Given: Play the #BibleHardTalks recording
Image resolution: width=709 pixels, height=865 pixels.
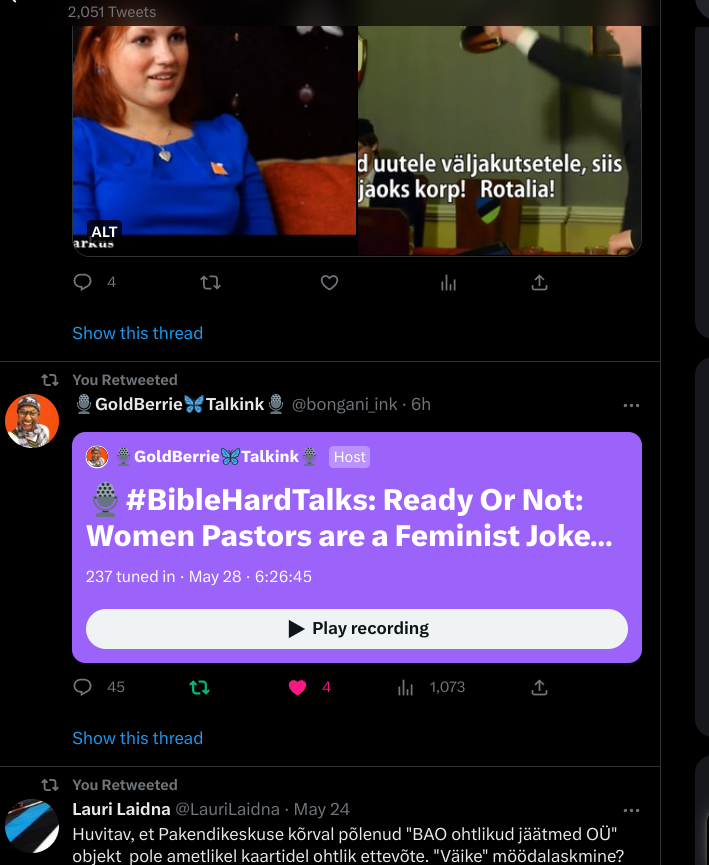Looking at the screenshot, I should [357, 629].
